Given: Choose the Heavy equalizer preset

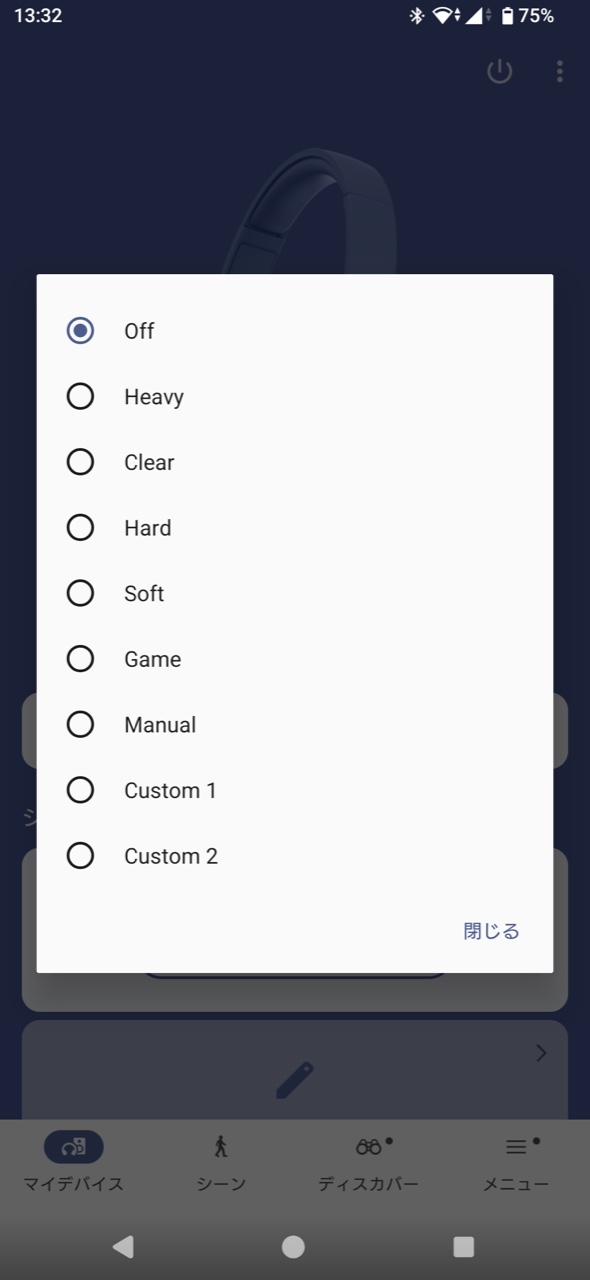Looking at the screenshot, I should (x=294, y=397).
